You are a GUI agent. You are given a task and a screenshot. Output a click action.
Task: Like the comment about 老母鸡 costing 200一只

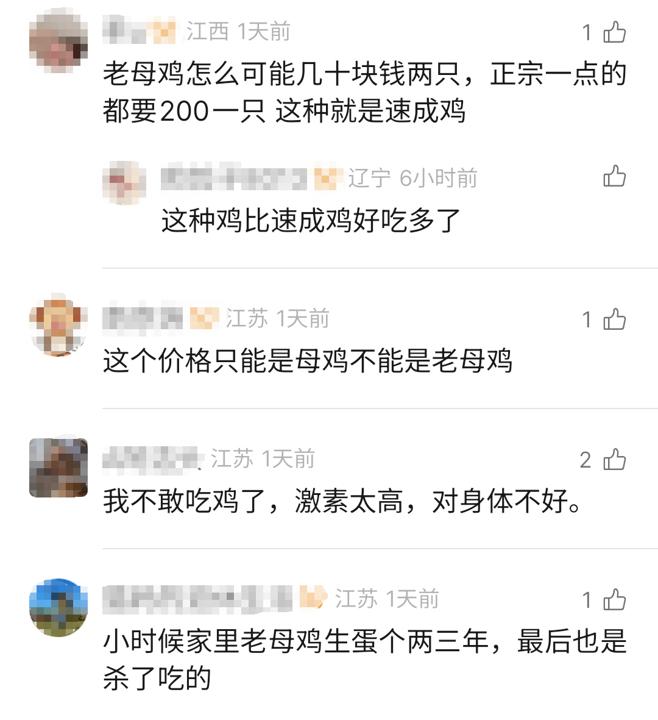pos(614,33)
